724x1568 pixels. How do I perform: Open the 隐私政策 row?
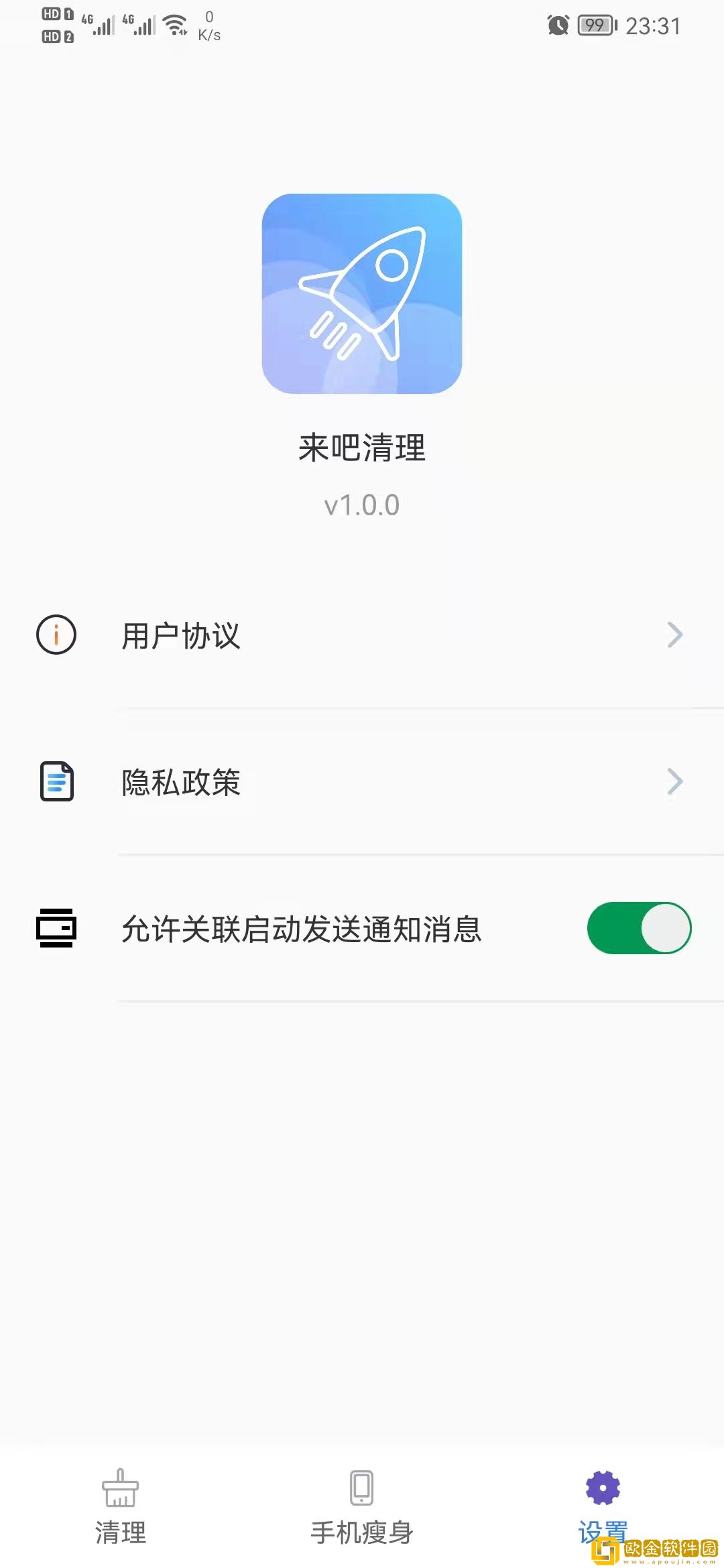362,782
